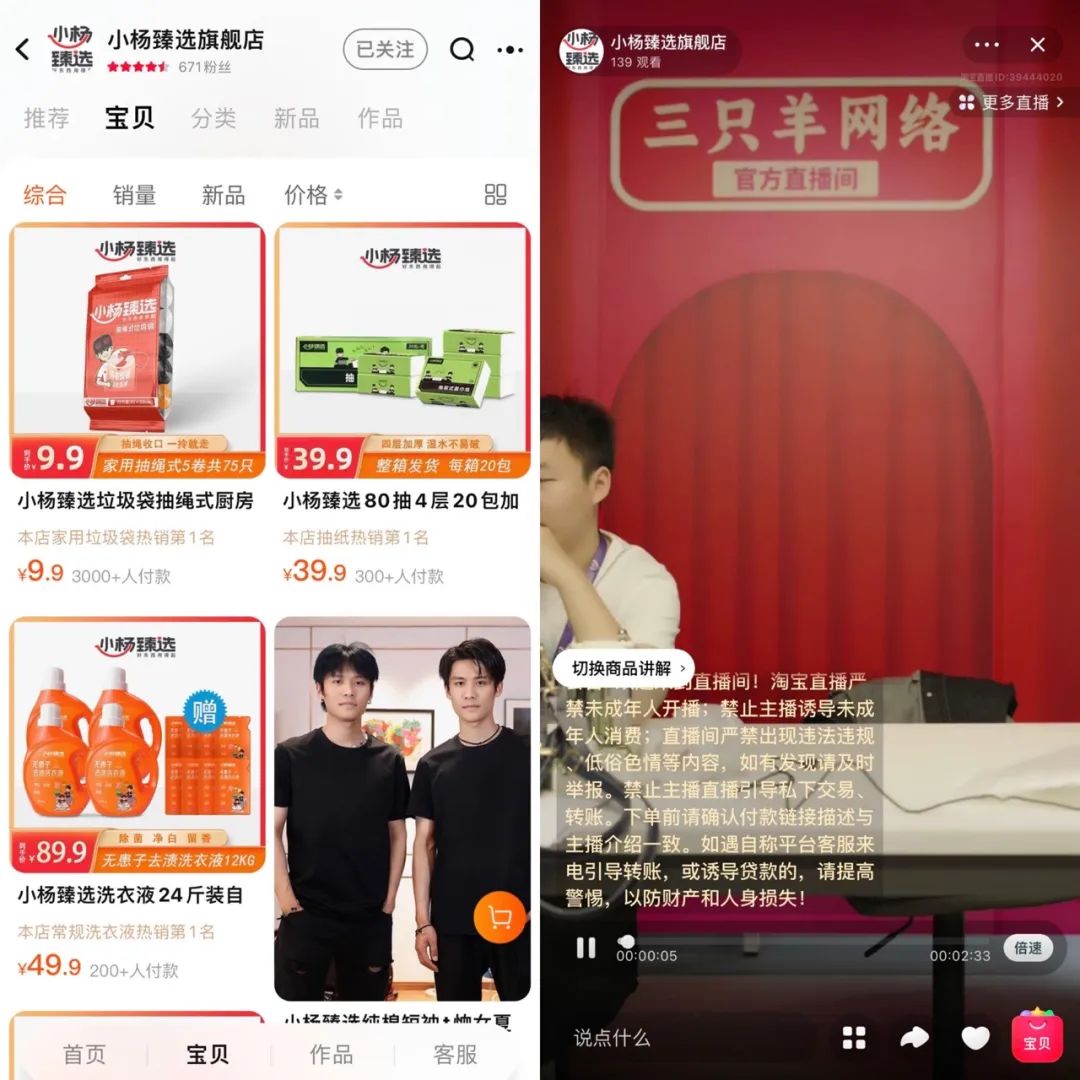Viewport: 1080px width, 1080px height.
Task: Tap the 已关注 follow button
Action: pyautogui.click(x=385, y=49)
